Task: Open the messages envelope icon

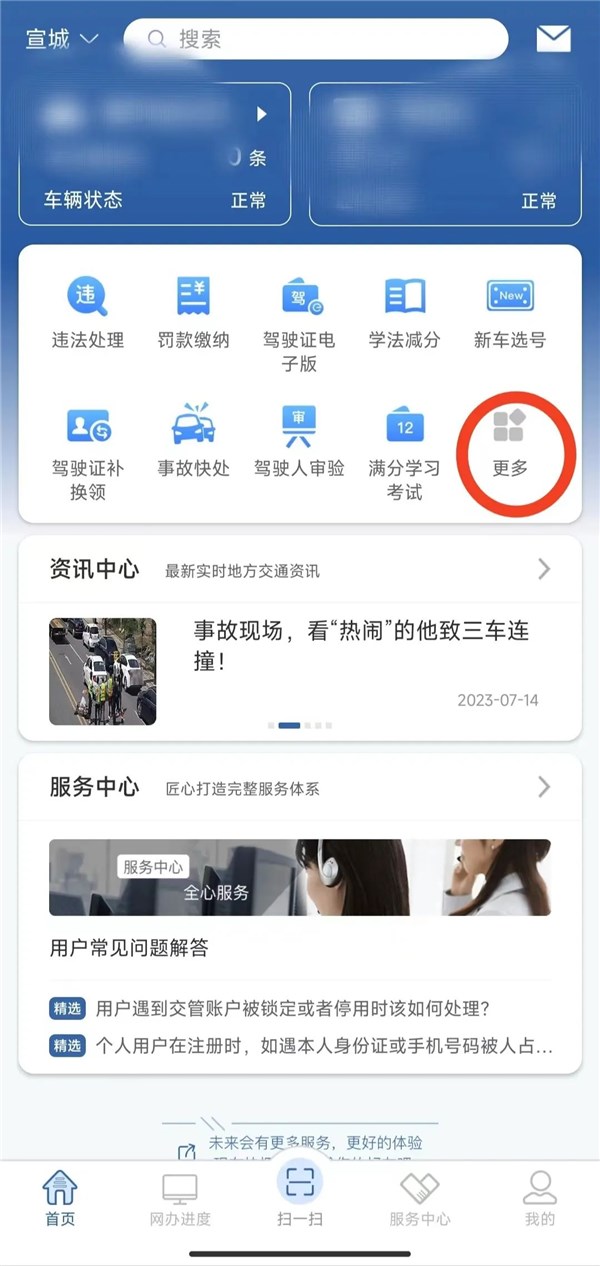Action: (553, 39)
